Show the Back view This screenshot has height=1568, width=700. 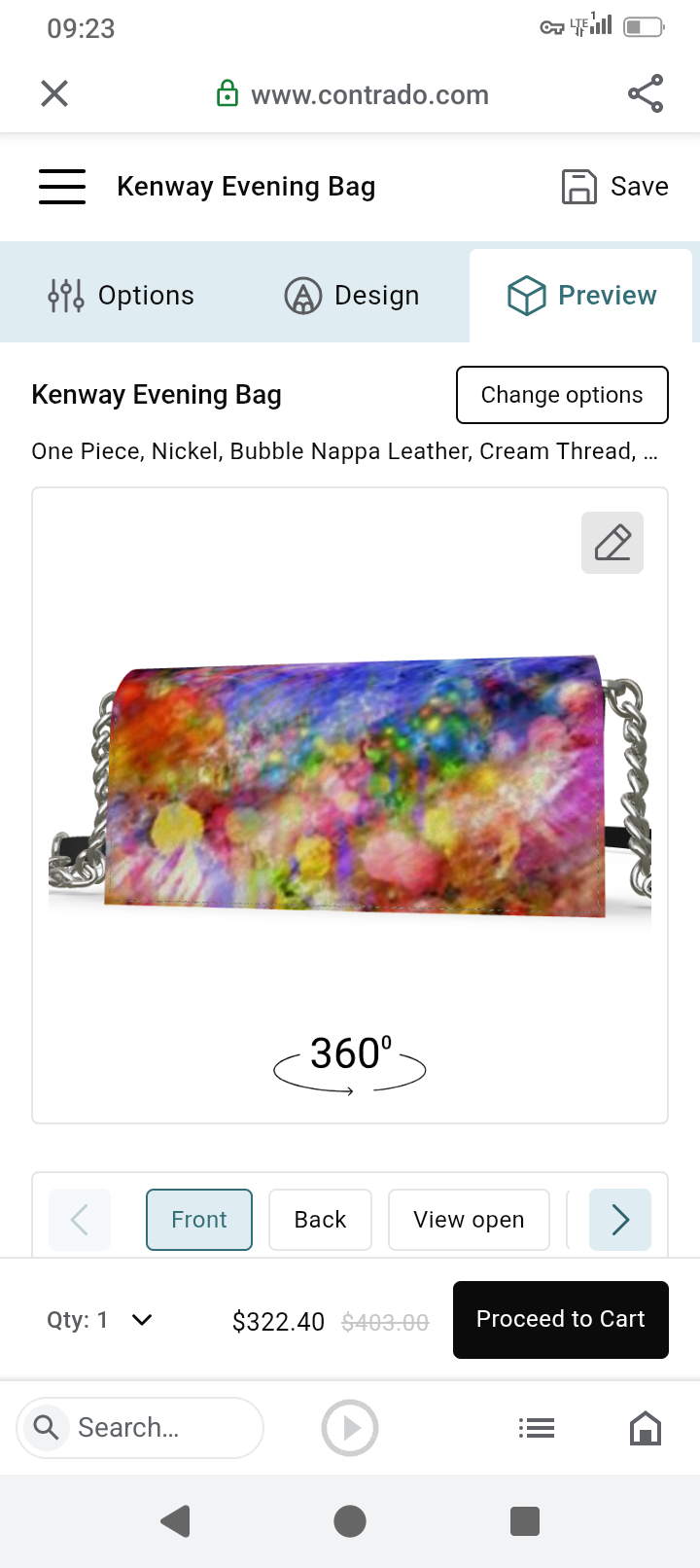pyautogui.click(x=320, y=1220)
